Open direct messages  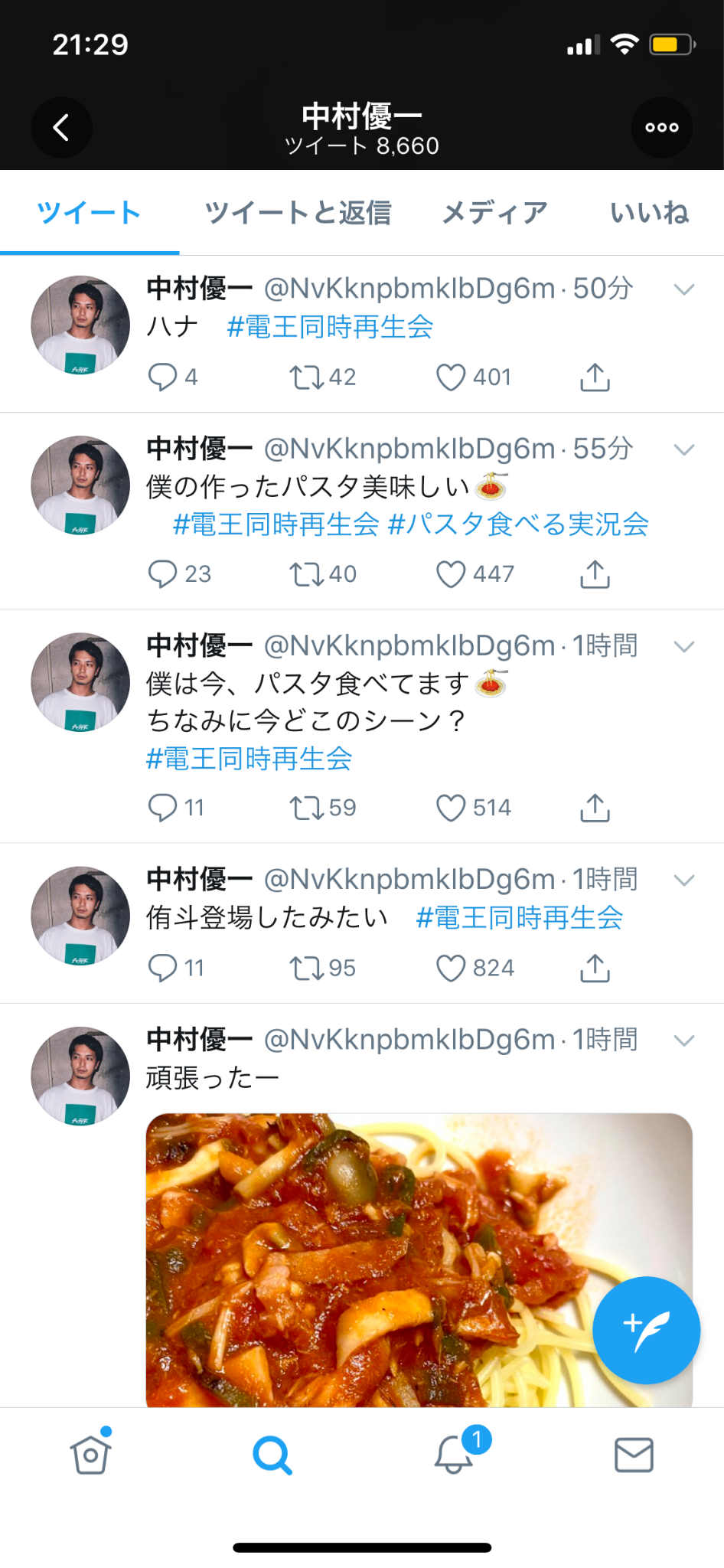point(634,1454)
